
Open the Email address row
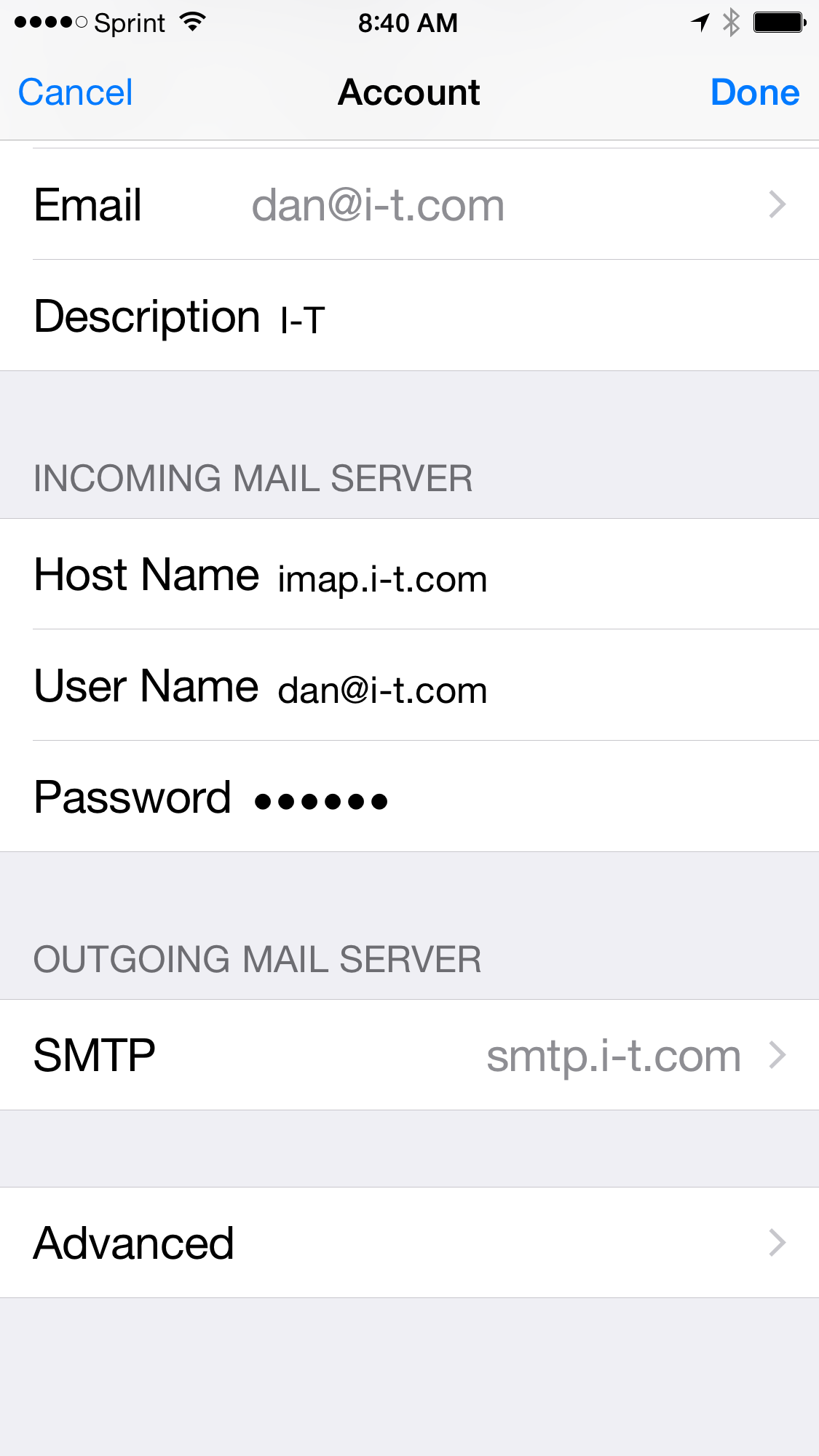tap(409, 204)
